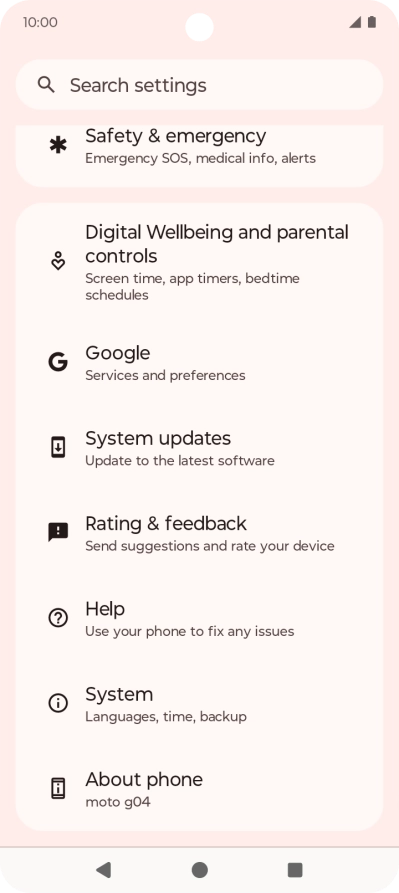Open Rating & feedback
This screenshot has width=399, height=893.
tap(199, 533)
